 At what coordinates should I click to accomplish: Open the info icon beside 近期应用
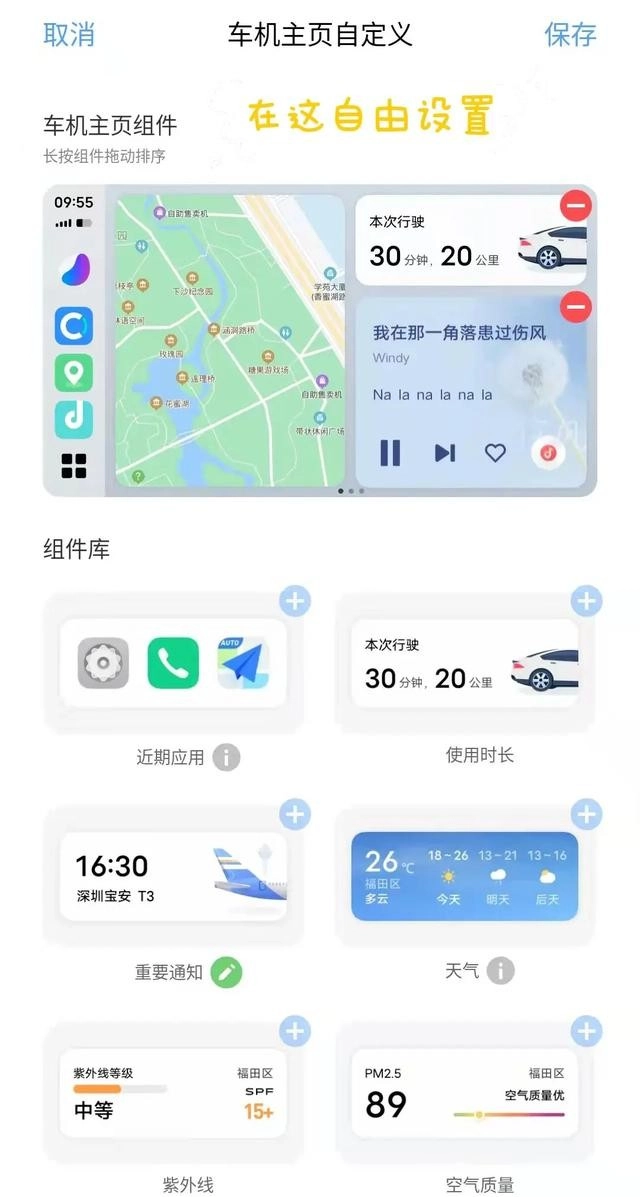pos(227,757)
